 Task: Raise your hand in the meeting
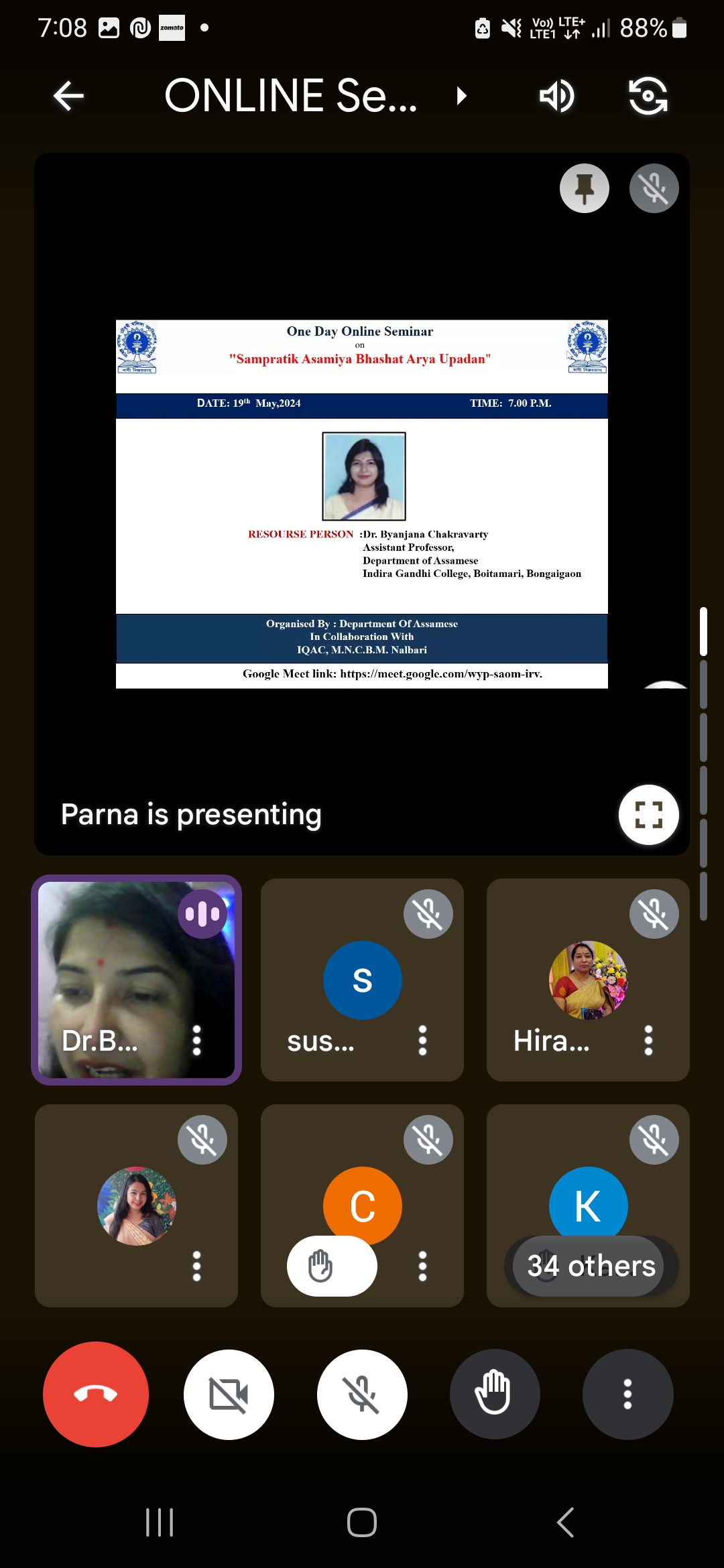495,1394
